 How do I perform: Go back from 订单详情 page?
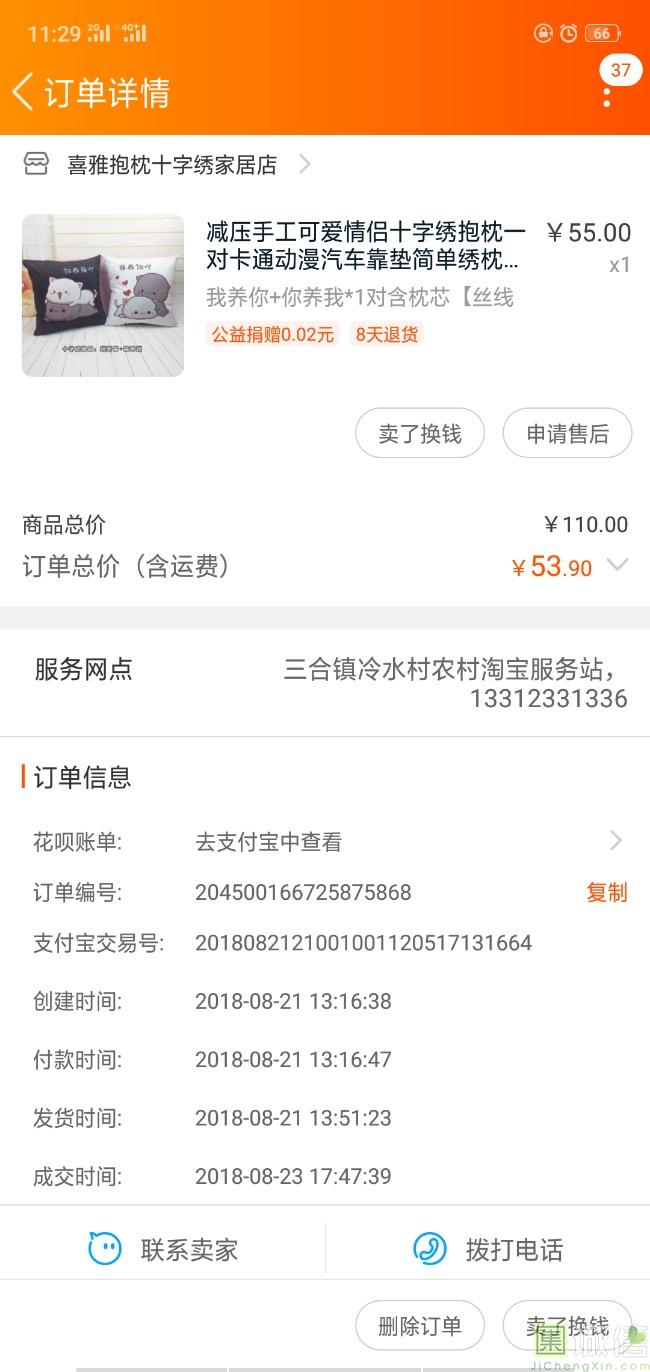coord(23,92)
